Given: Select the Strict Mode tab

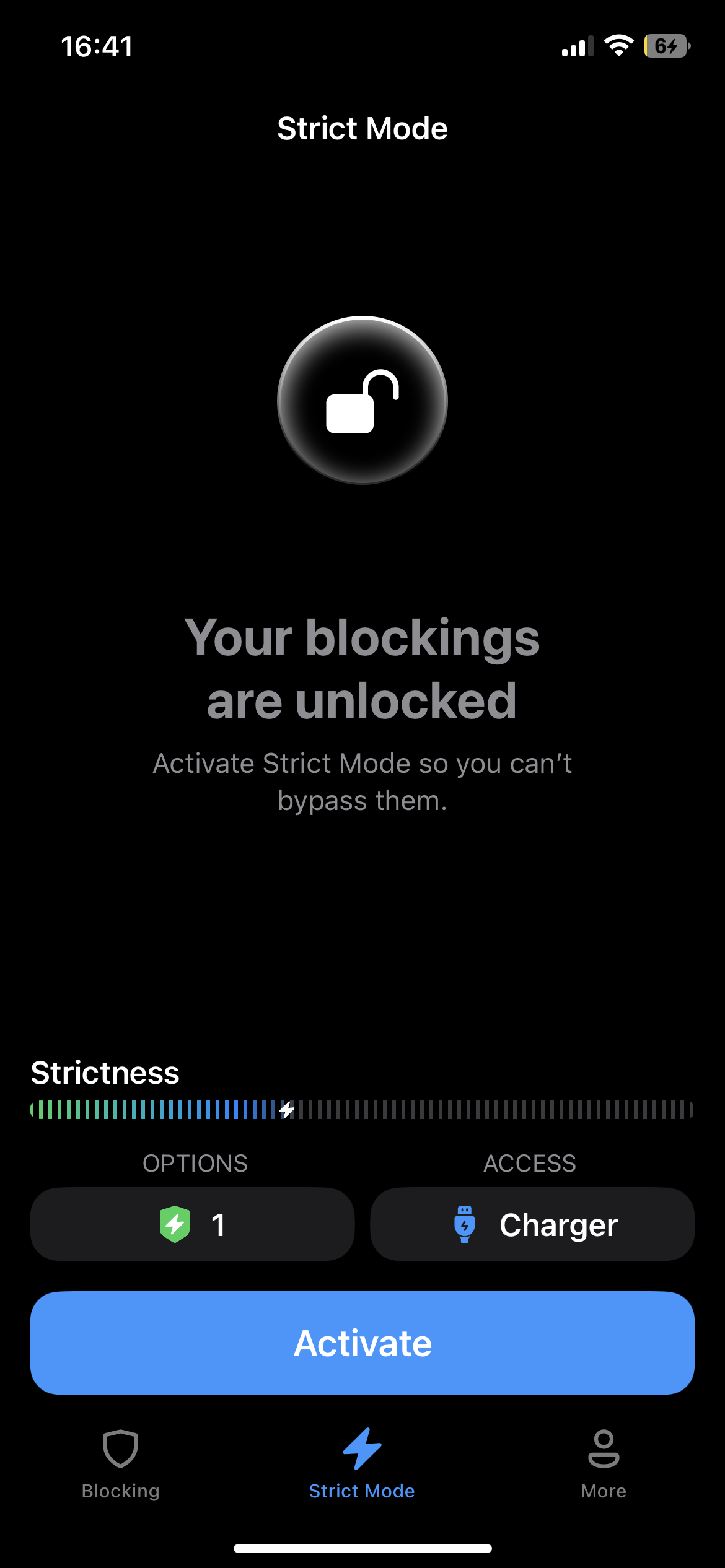Looking at the screenshot, I should point(362,1464).
